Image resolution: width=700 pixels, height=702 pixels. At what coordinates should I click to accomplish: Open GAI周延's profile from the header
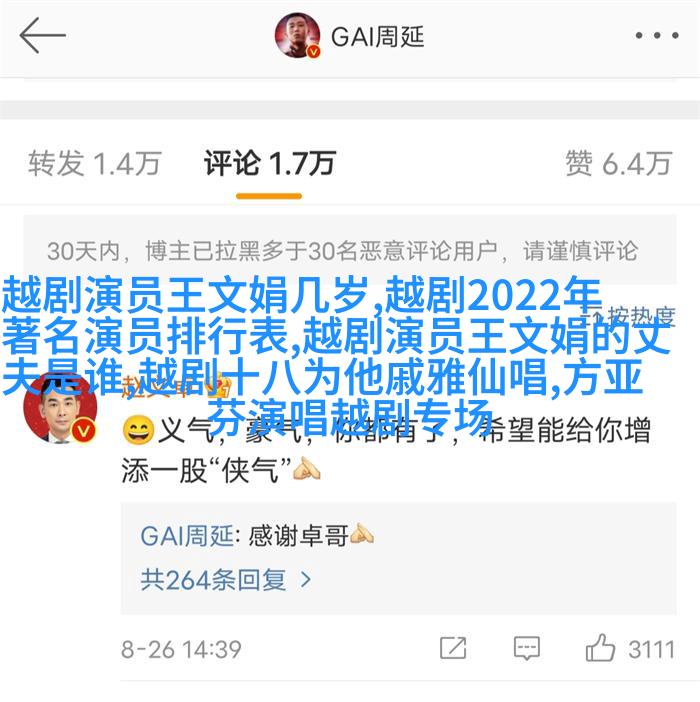tap(350, 37)
